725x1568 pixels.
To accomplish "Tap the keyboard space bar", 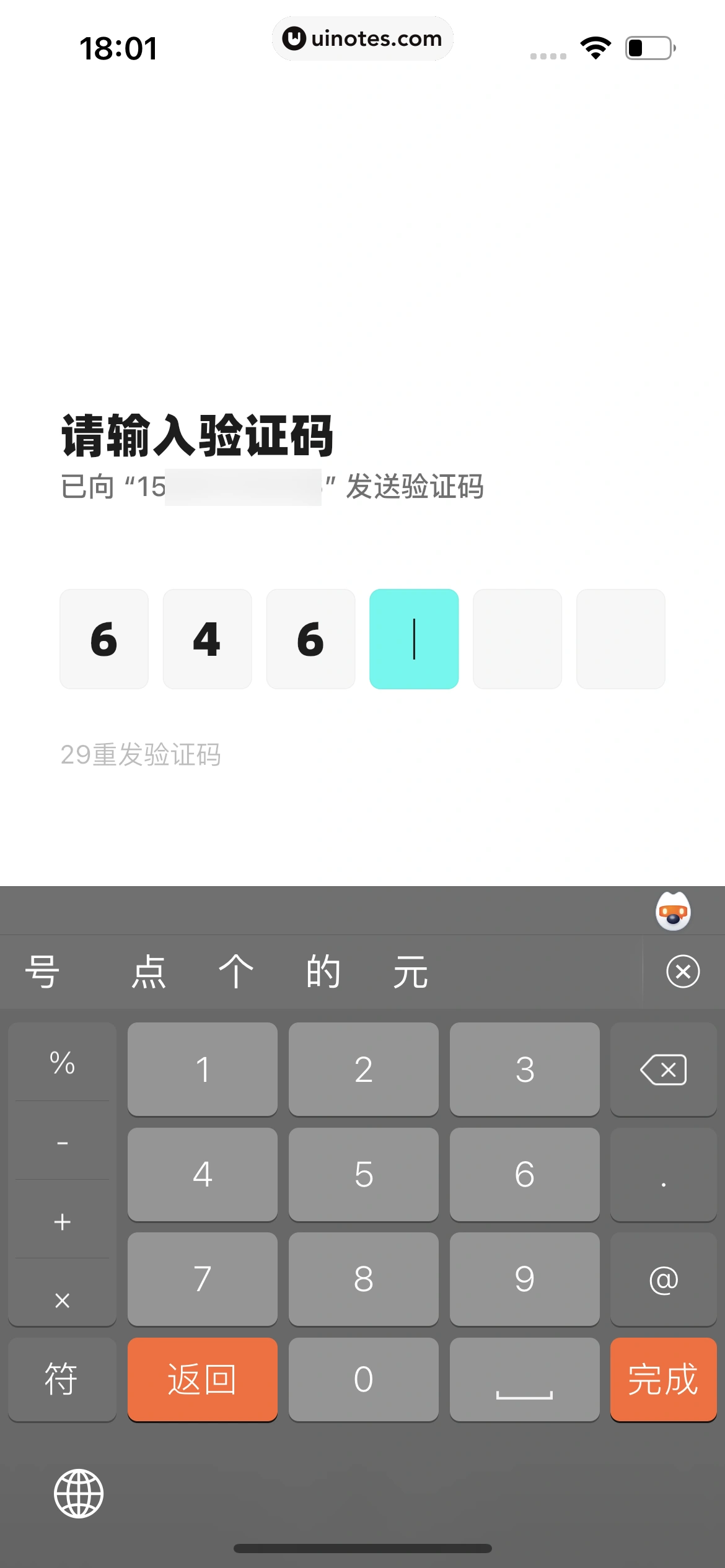I will click(525, 1380).
